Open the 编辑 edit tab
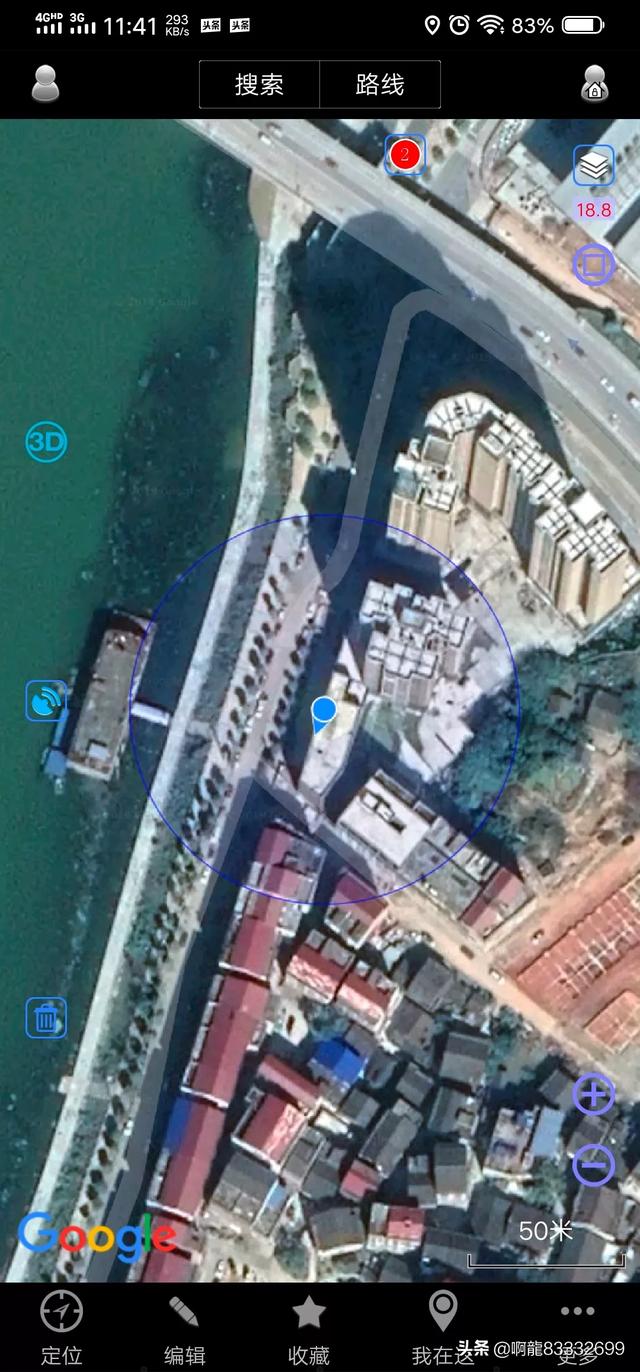 (x=185, y=1327)
